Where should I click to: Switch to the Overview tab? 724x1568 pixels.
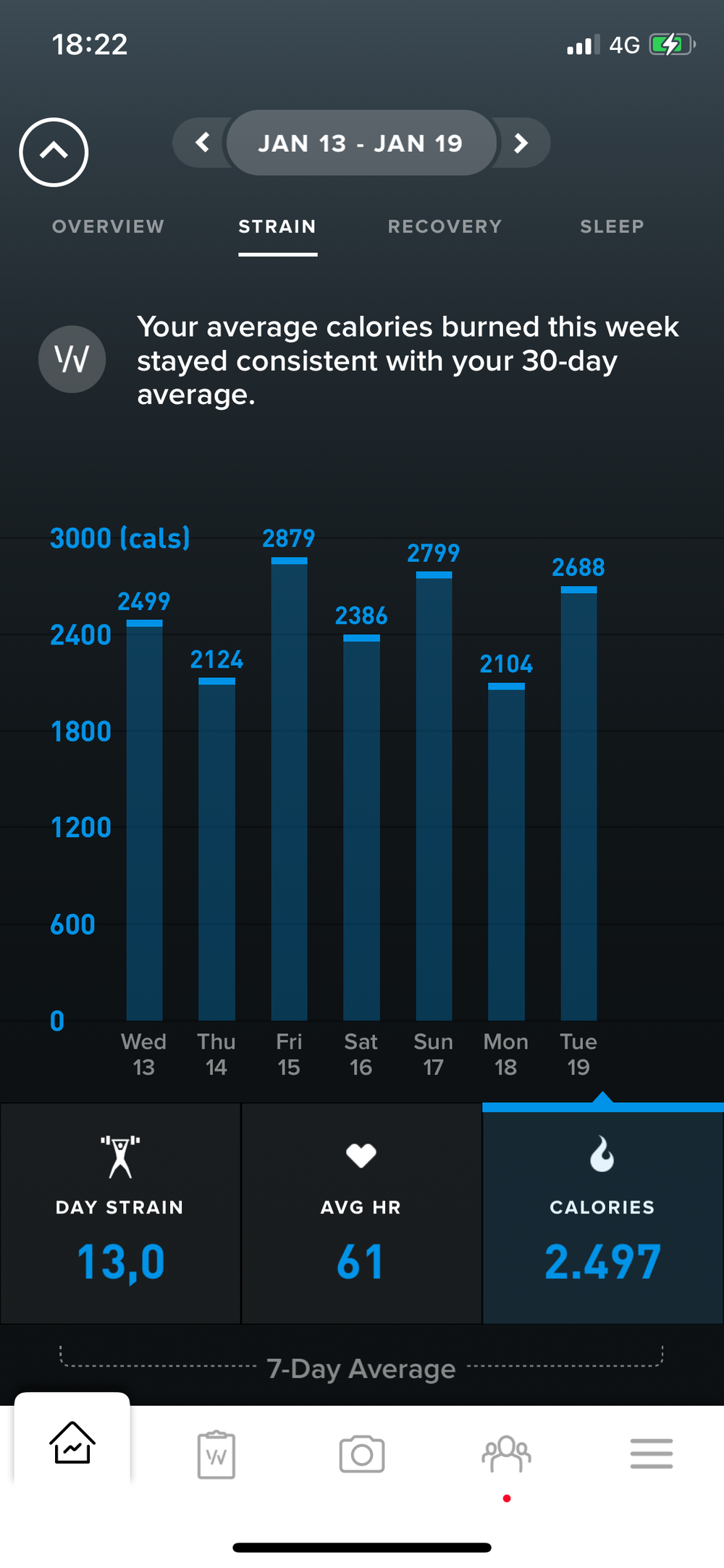click(108, 227)
